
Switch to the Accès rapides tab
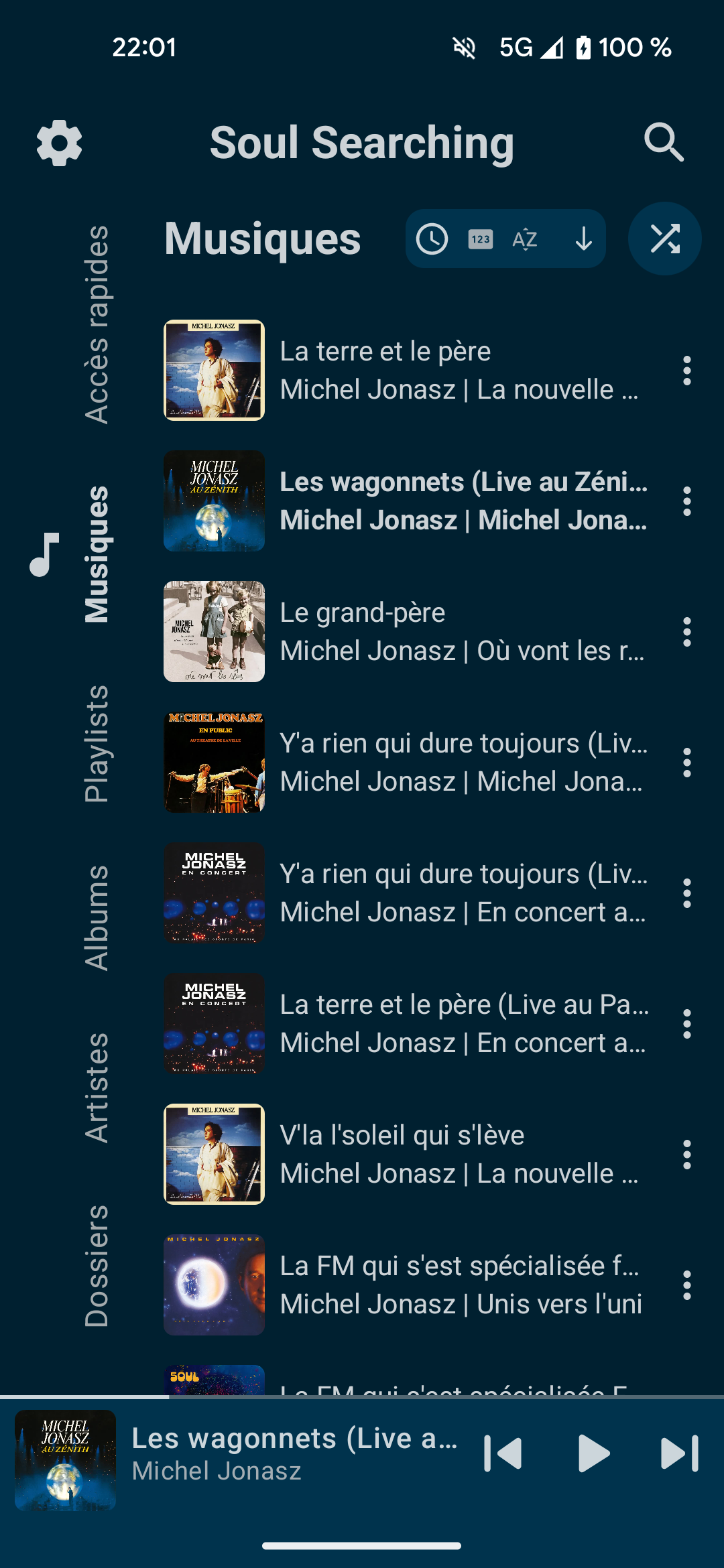(x=97, y=324)
